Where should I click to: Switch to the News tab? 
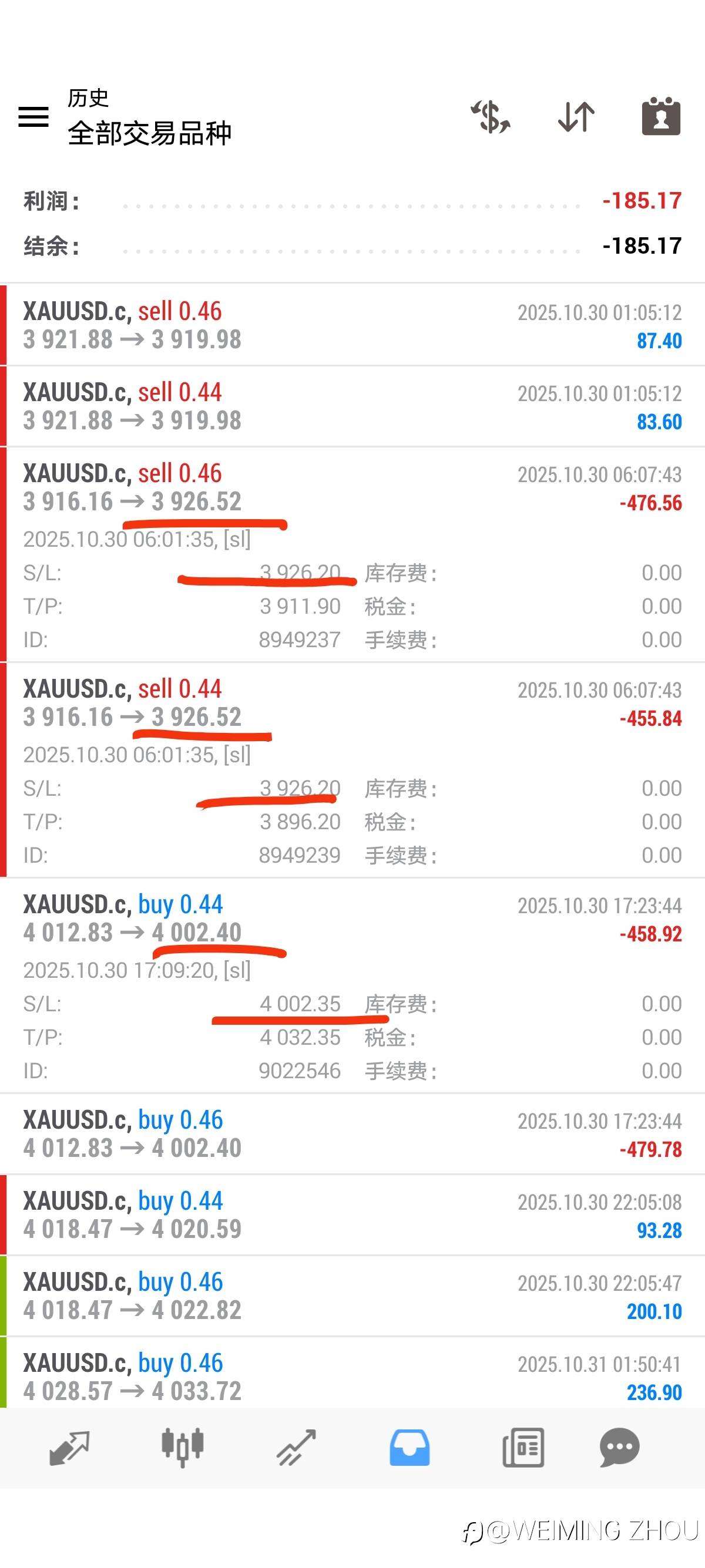(523, 1448)
